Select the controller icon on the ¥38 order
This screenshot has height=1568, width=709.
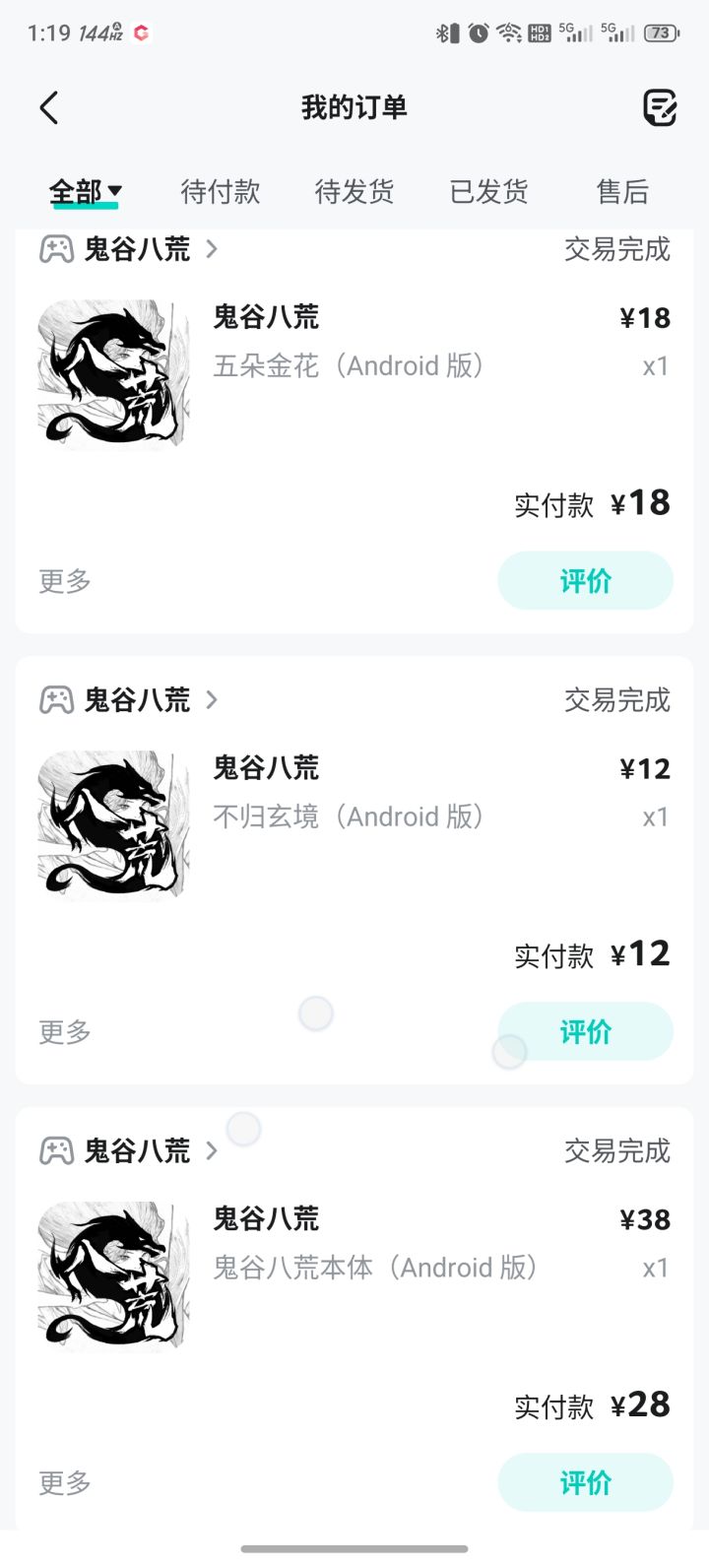pos(55,1150)
